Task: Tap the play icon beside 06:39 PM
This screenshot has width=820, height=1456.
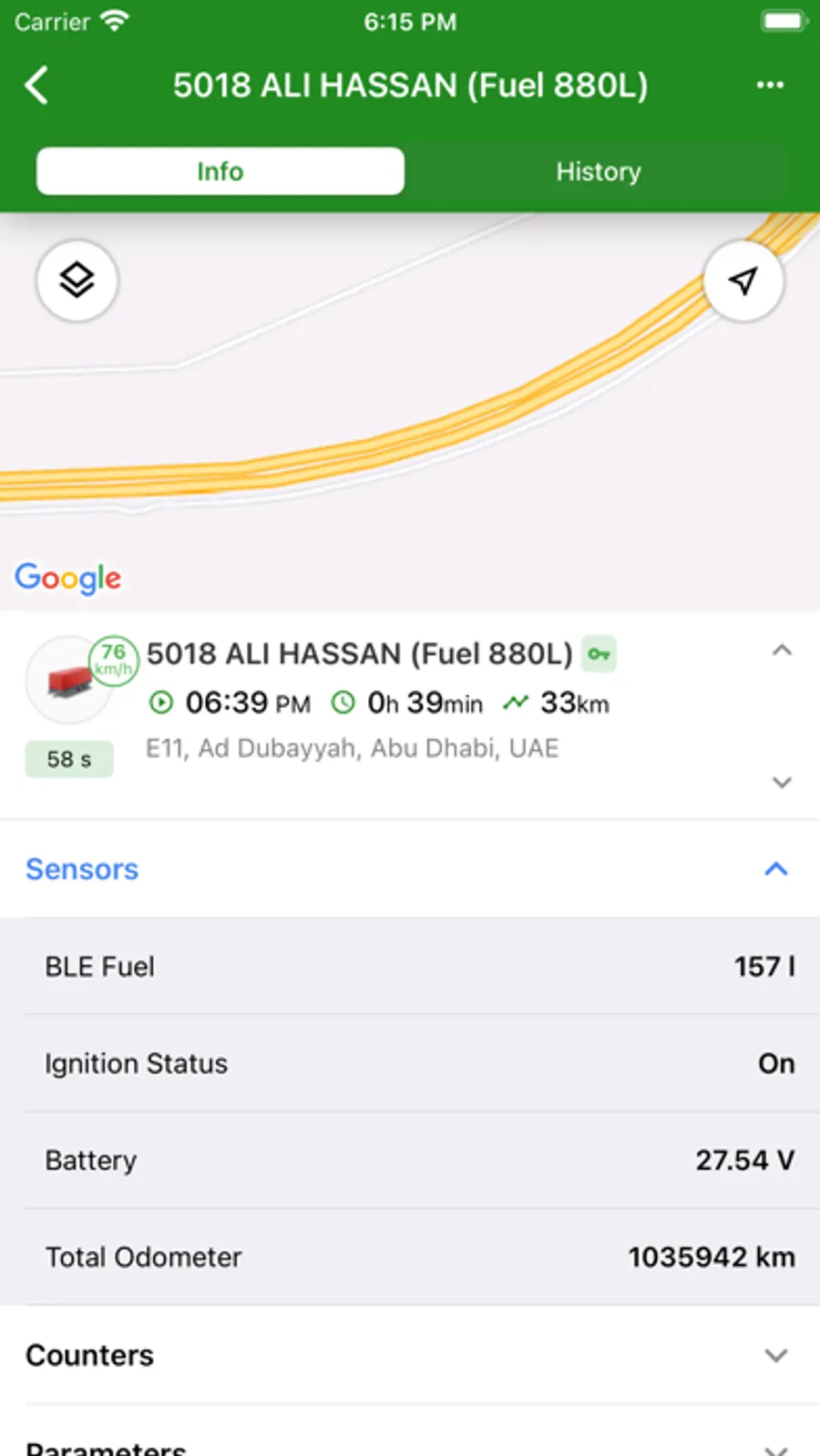Action: [x=161, y=702]
